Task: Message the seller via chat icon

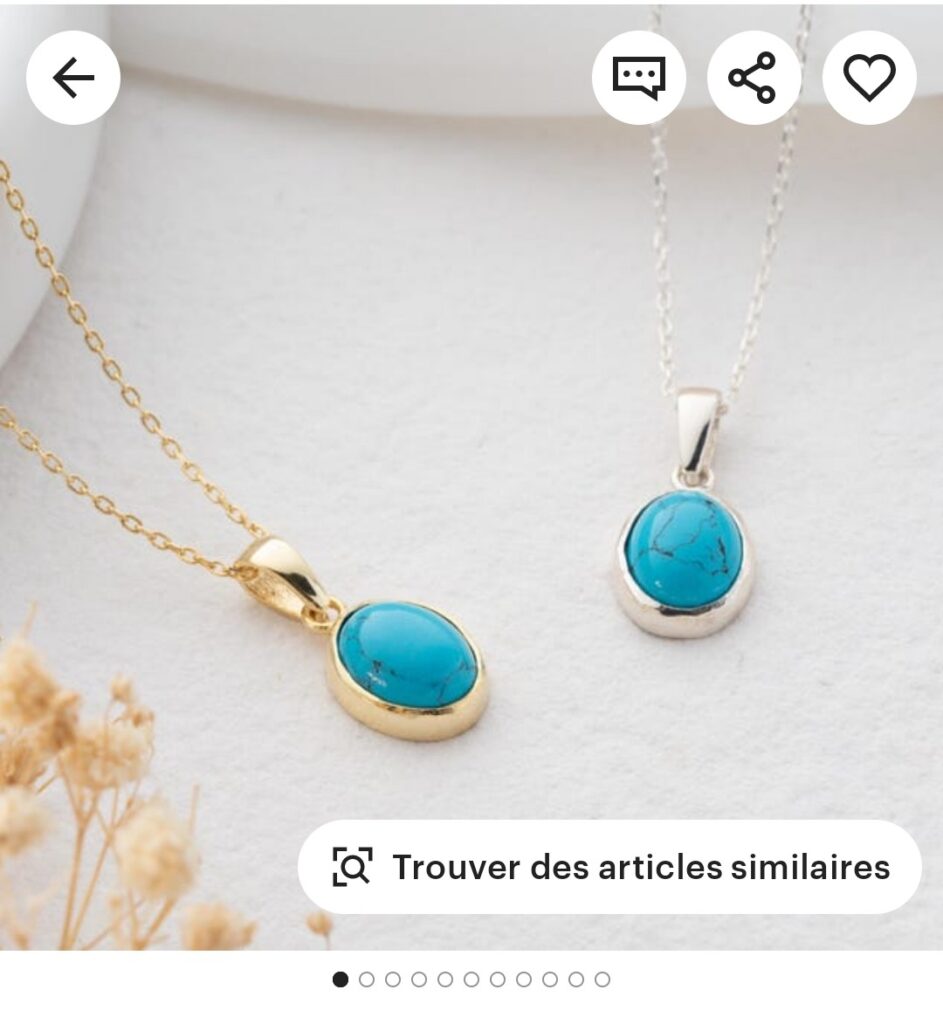Action: (x=638, y=78)
